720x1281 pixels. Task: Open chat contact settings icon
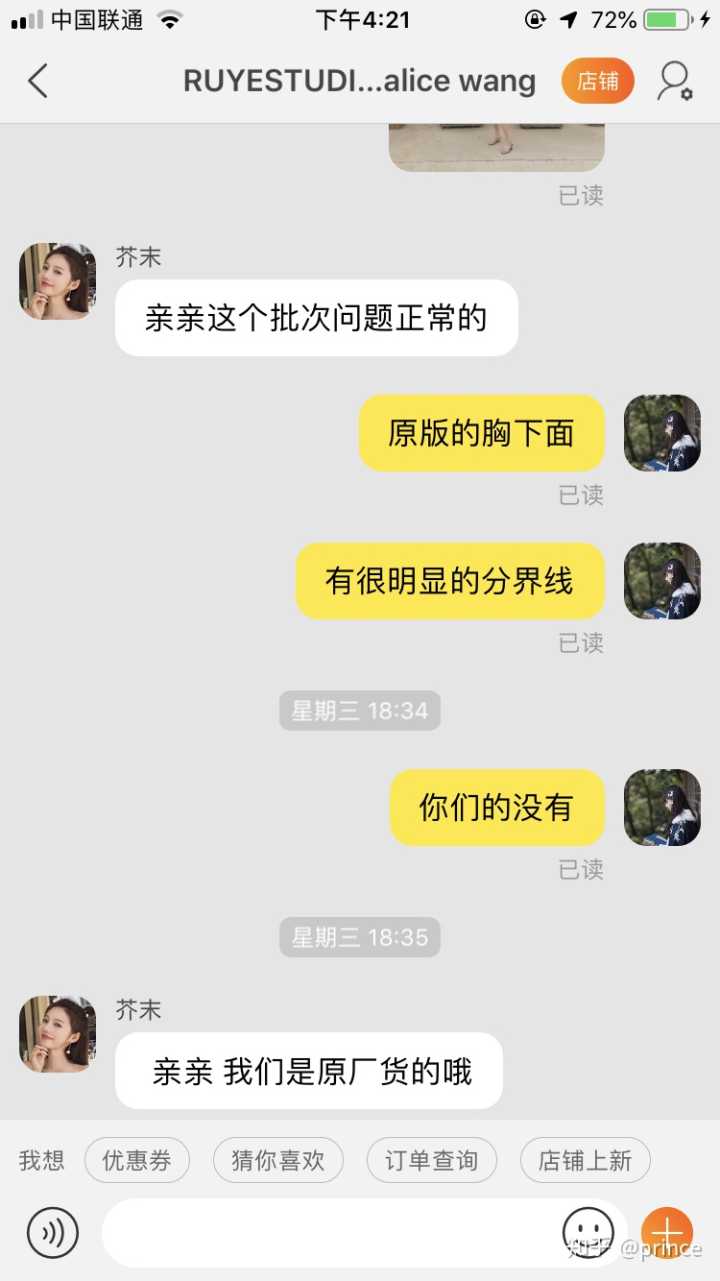(x=675, y=81)
